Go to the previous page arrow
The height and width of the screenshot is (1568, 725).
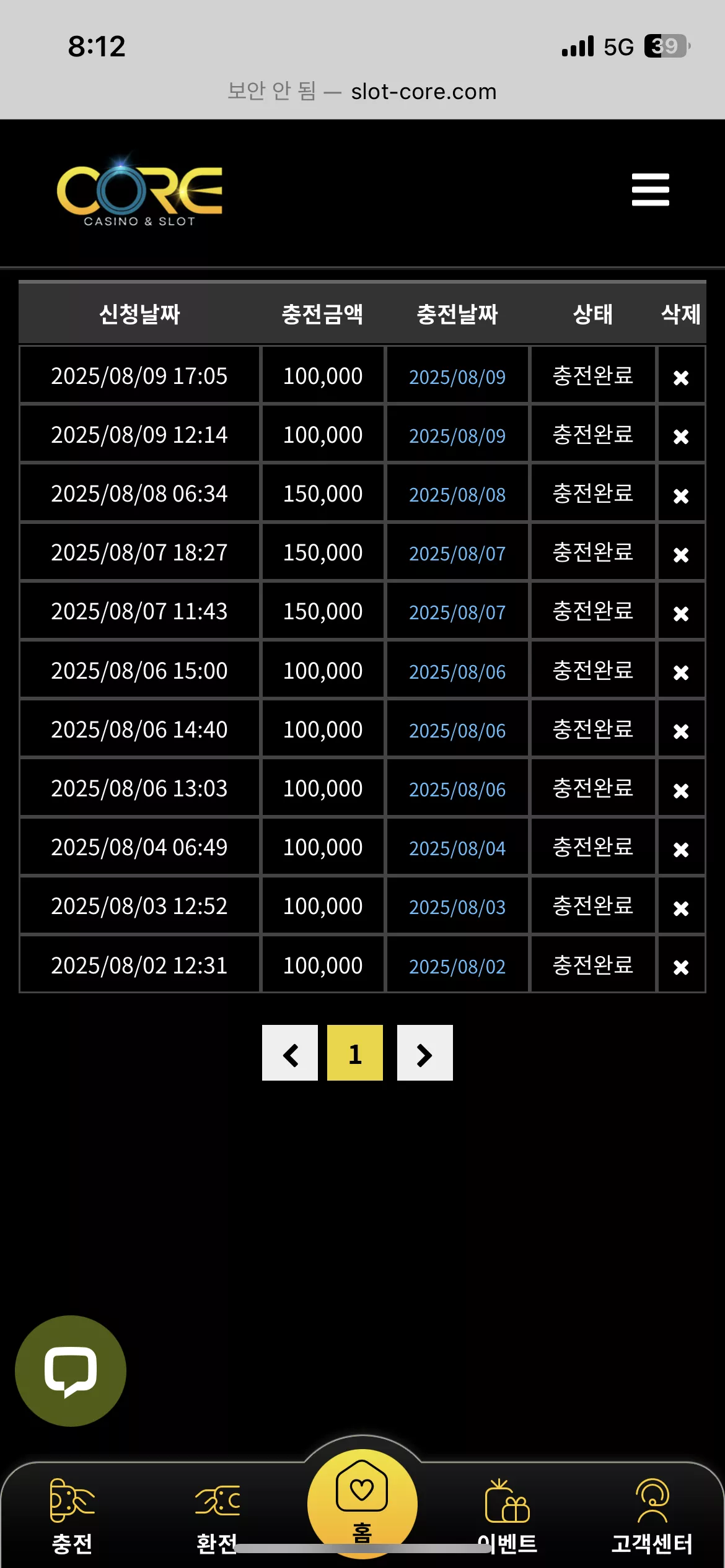point(290,1053)
